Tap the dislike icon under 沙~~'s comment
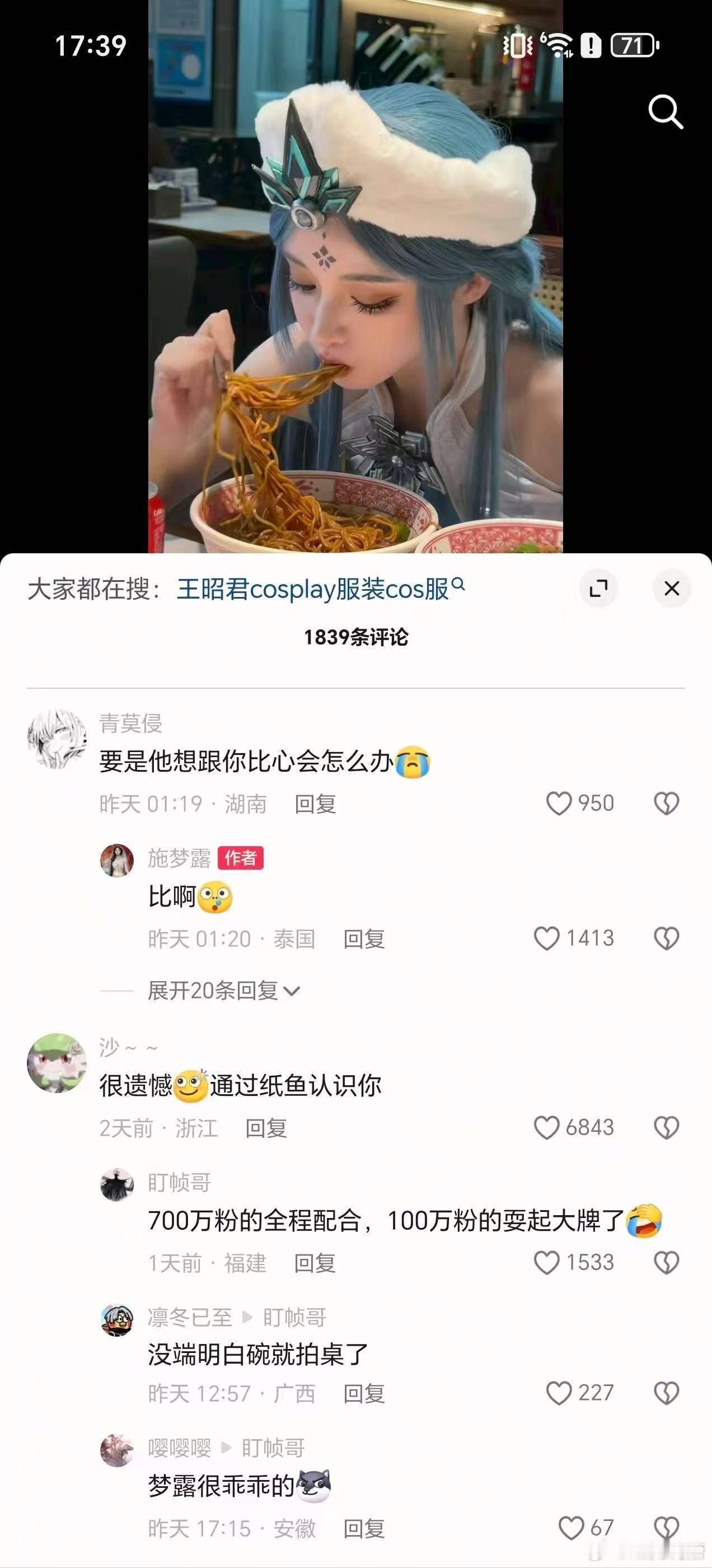Viewport: 712px width, 1568px height. [x=666, y=1127]
